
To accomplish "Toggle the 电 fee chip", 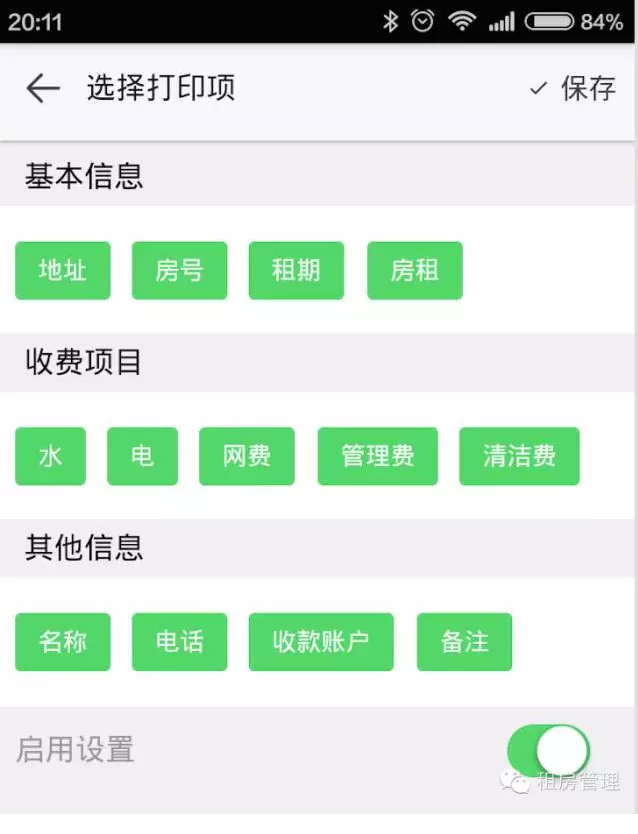I will (142, 456).
